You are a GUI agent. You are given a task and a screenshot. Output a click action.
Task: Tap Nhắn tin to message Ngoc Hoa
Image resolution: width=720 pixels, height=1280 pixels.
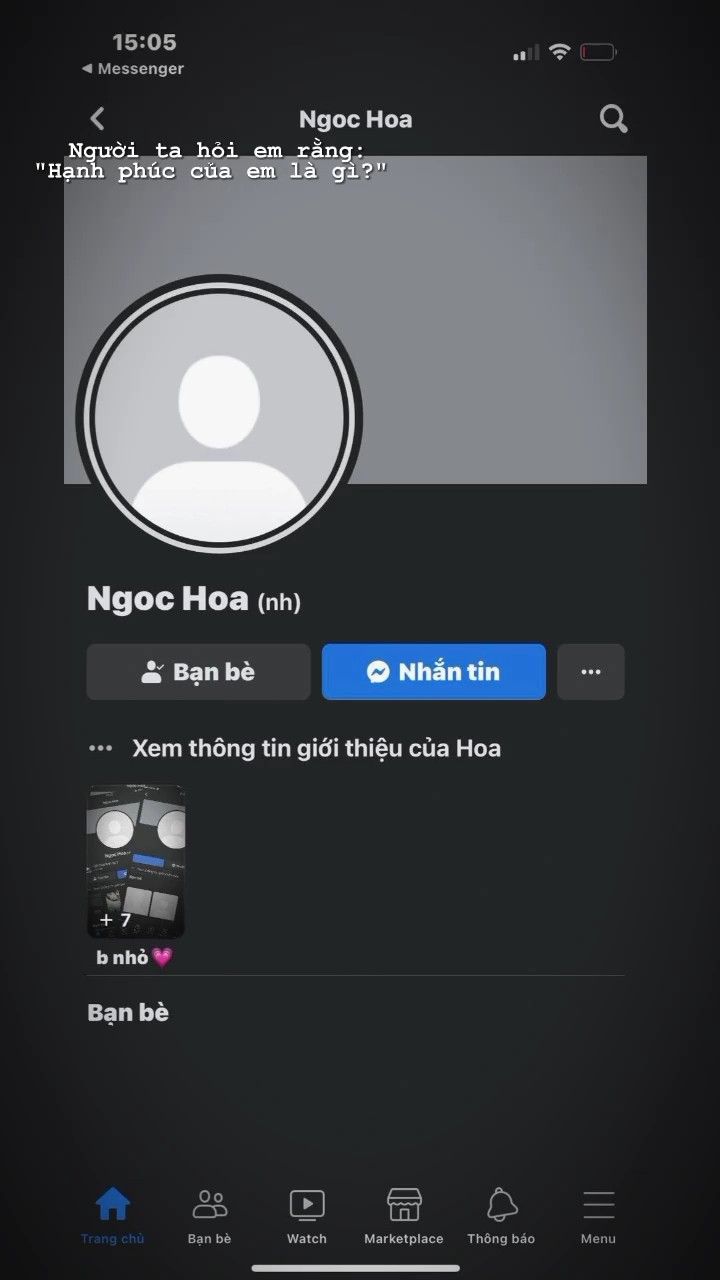click(434, 672)
